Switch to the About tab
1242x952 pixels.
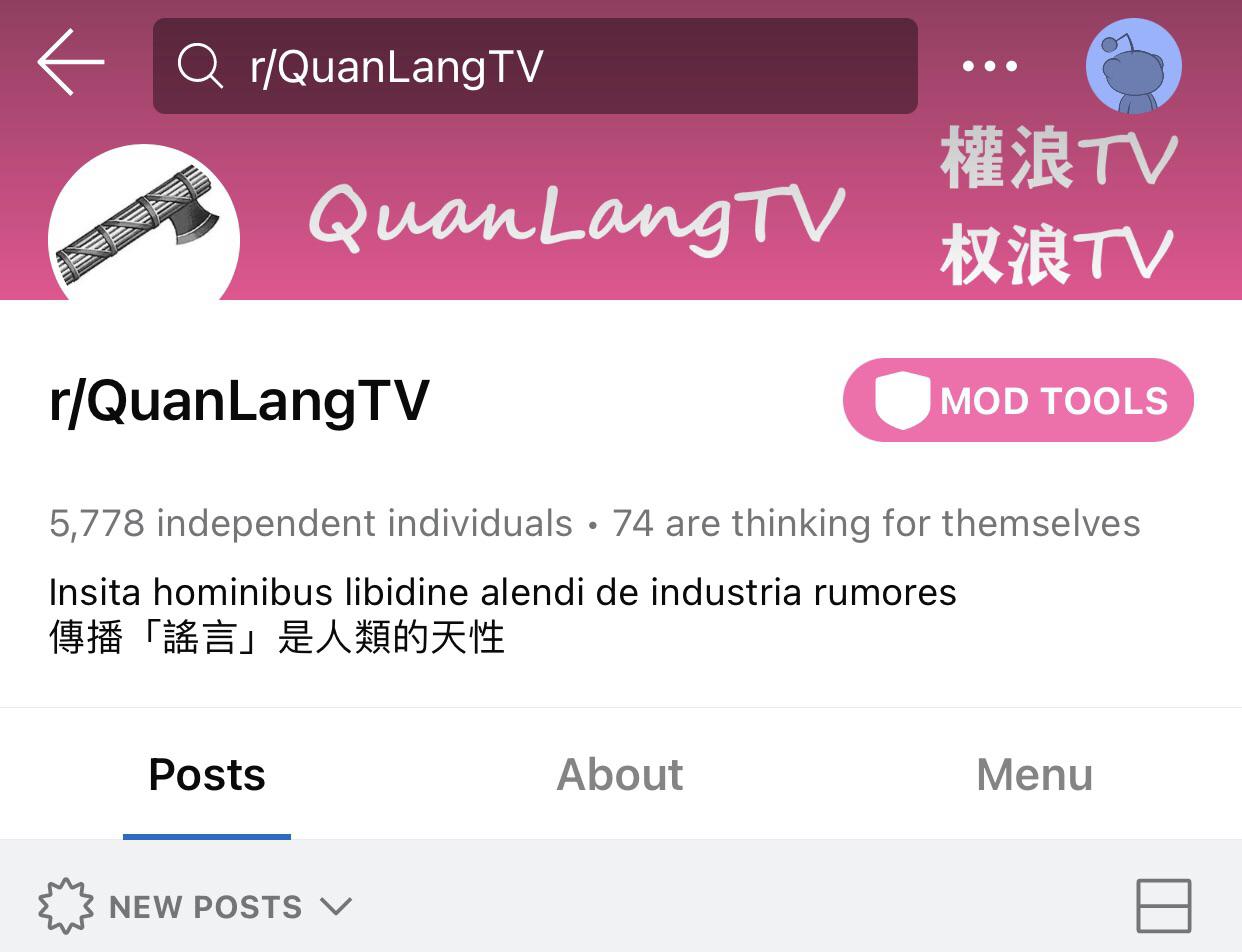(x=620, y=775)
